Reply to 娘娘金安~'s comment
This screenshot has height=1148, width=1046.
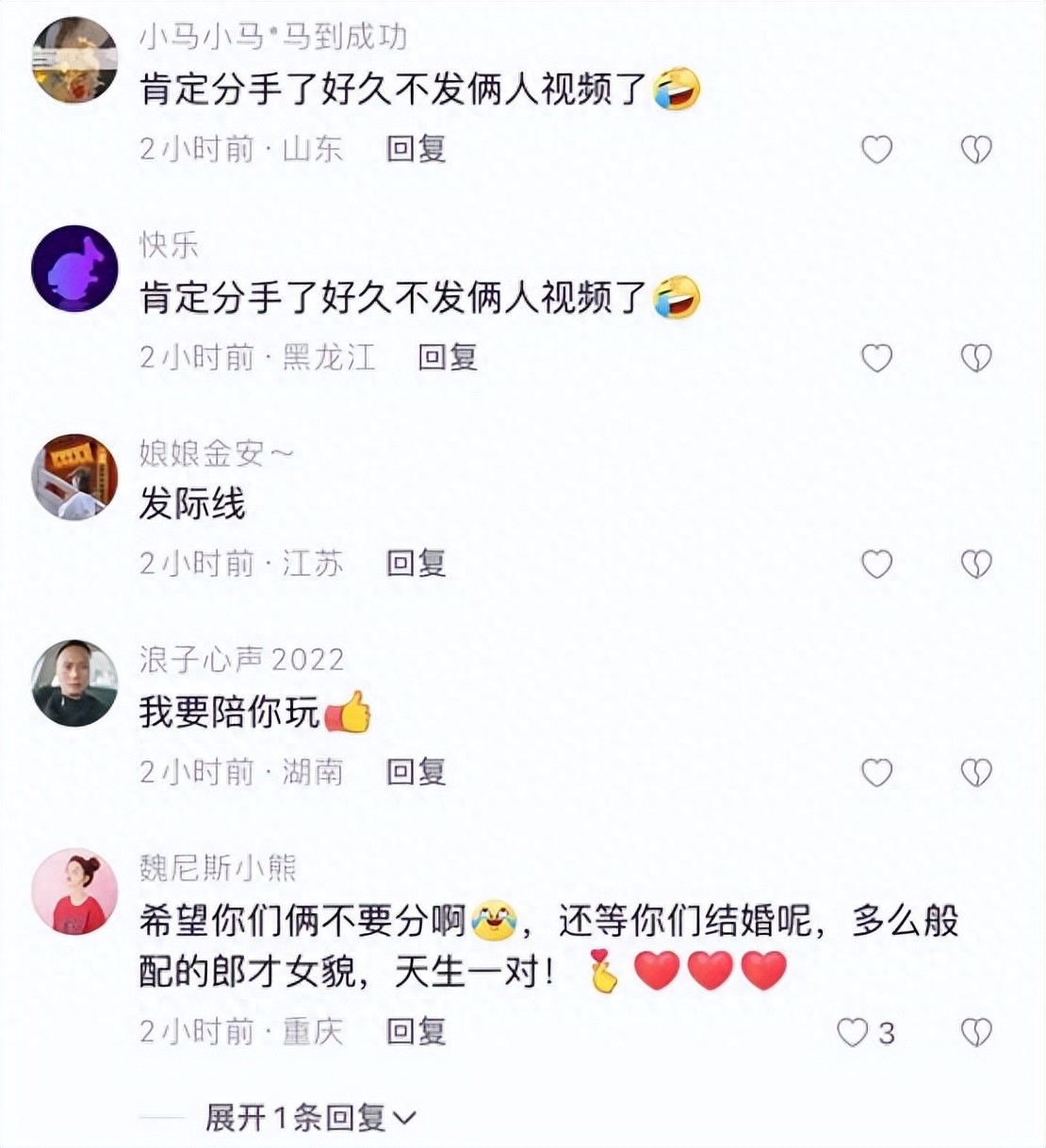[x=416, y=564]
